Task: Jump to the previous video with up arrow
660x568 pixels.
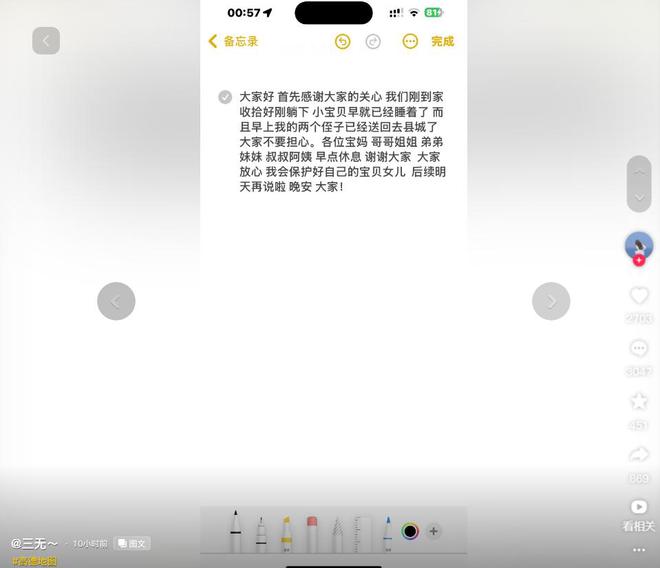Action: click(x=639, y=172)
